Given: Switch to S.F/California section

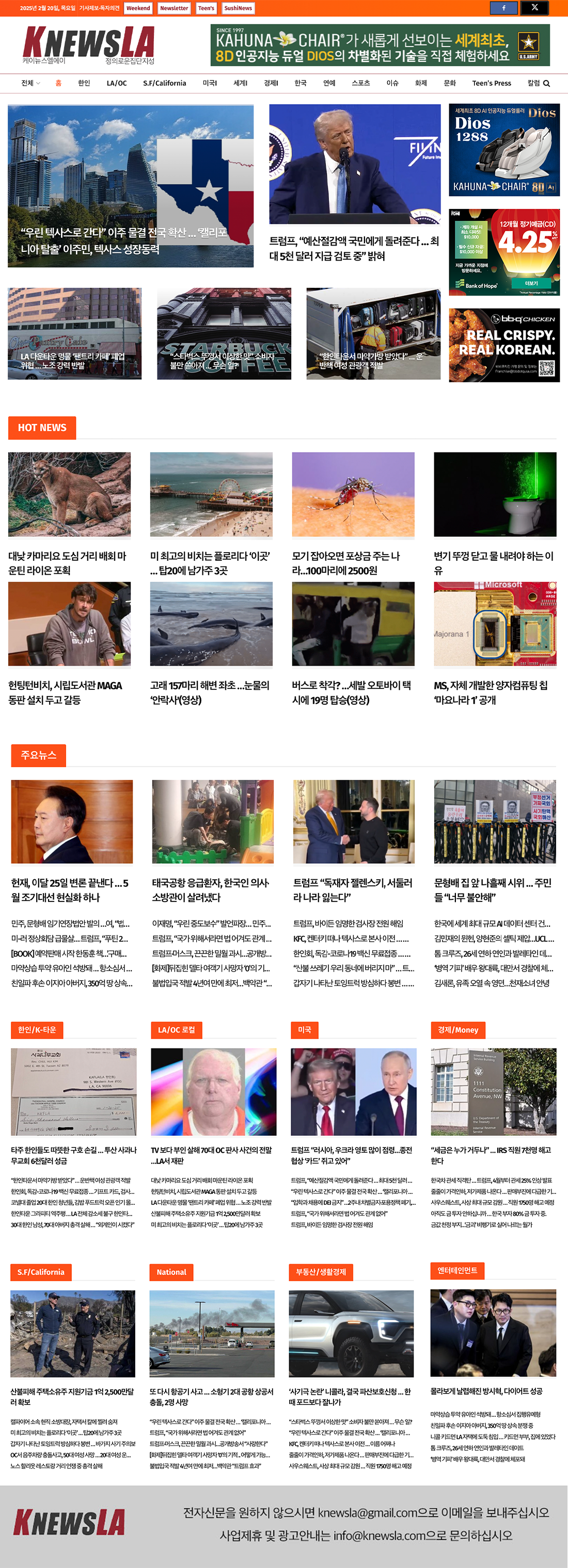Looking at the screenshot, I should [x=164, y=84].
